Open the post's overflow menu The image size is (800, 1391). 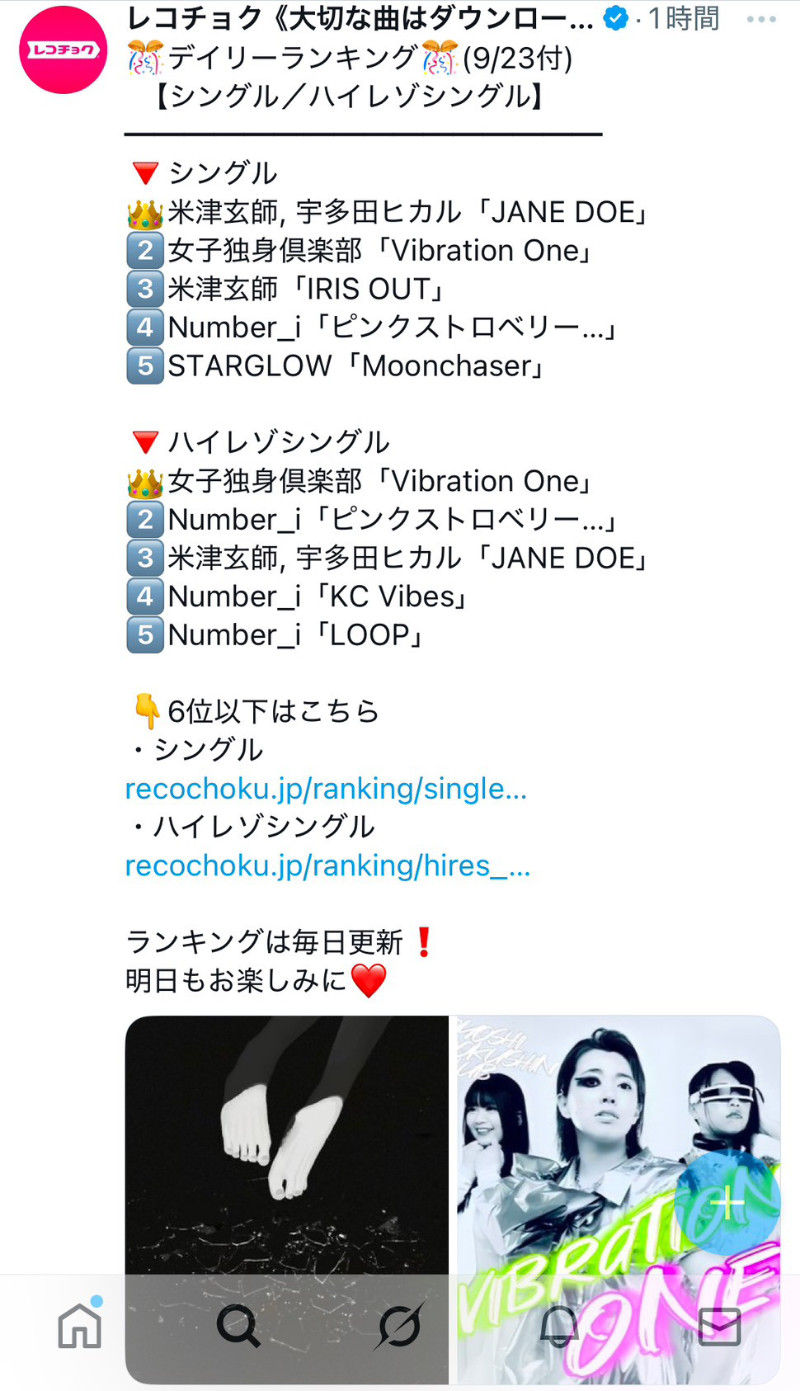click(x=761, y=19)
